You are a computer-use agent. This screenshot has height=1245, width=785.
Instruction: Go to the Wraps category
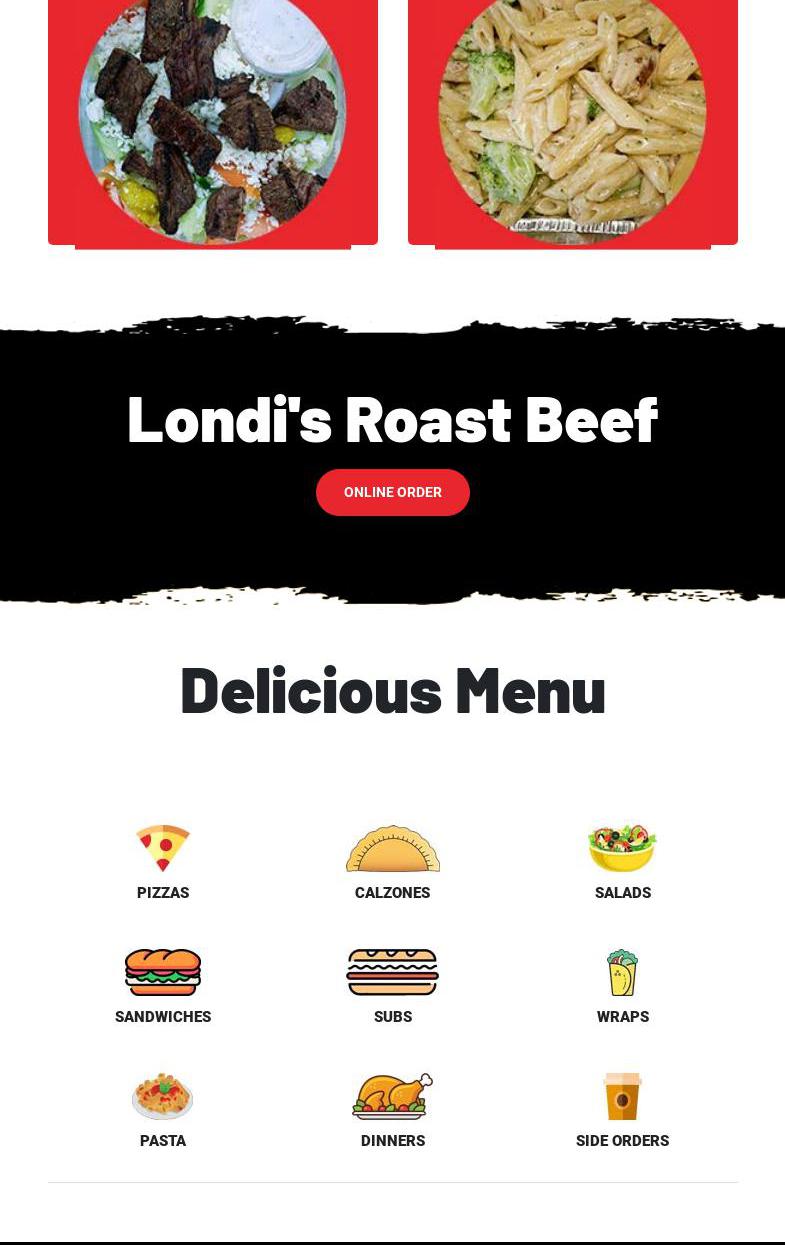coord(622,986)
